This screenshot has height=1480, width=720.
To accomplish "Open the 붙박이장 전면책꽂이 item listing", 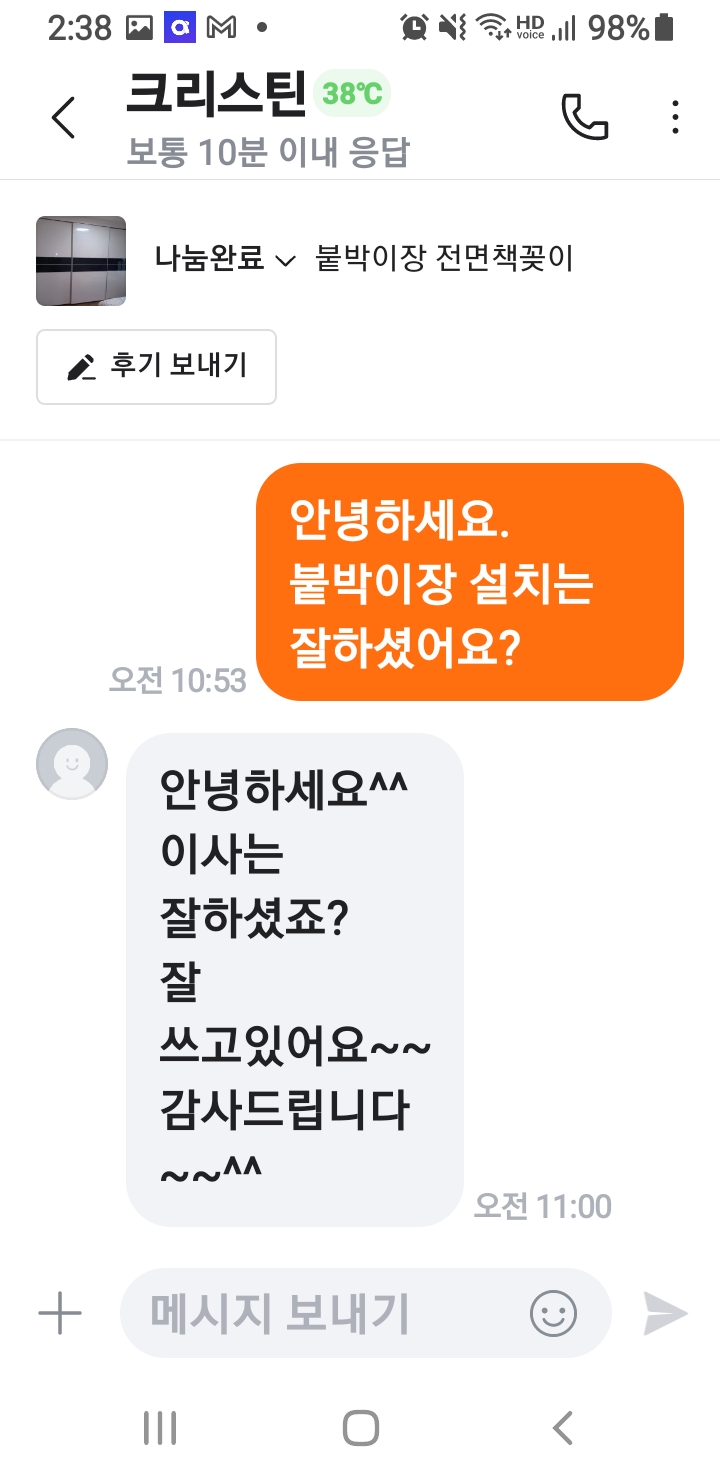I will click(x=444, y=260).
